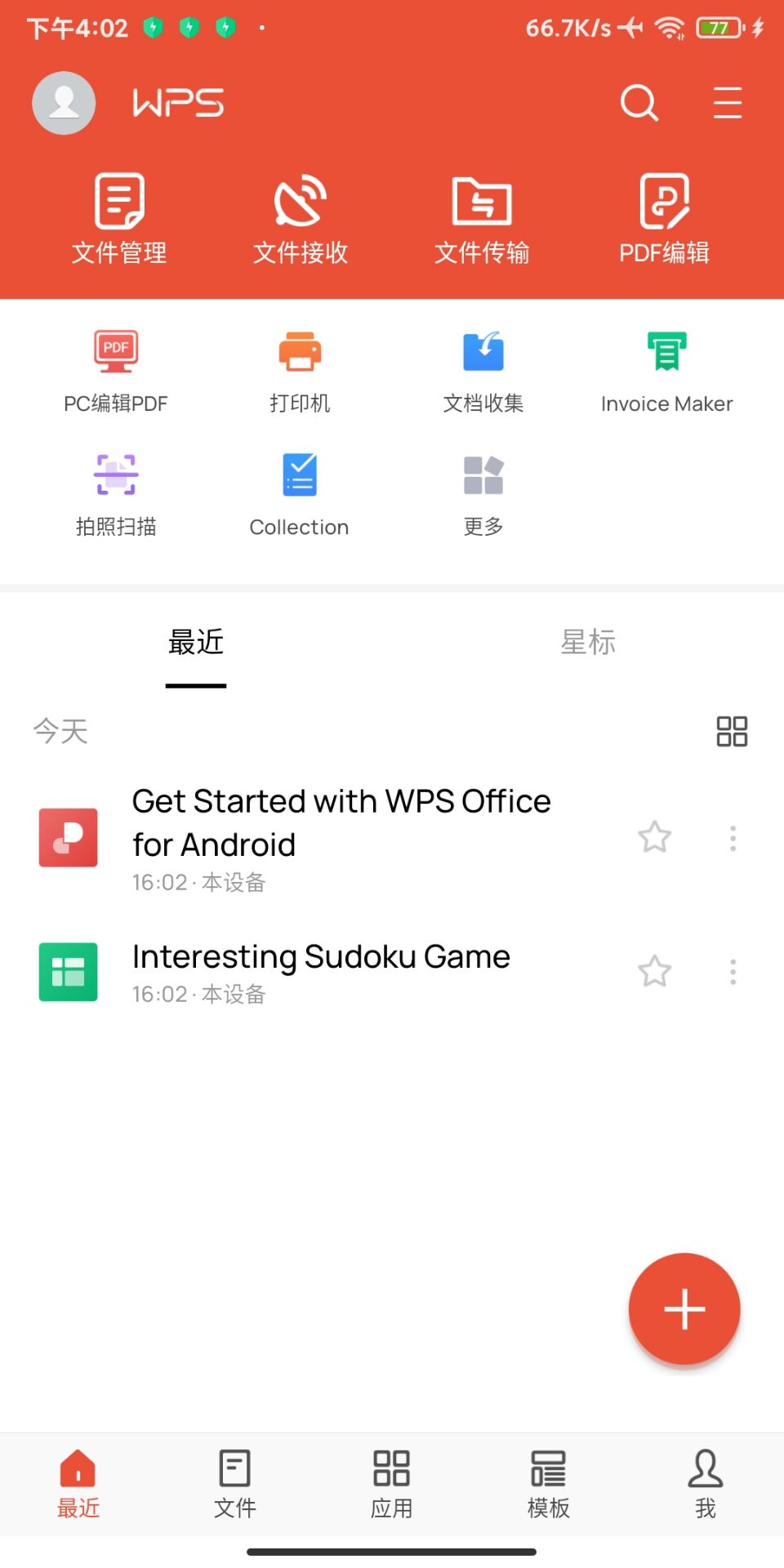The height and width of the screenshot is (1568, 784).
Task: Launch 文档收集 document collection
Action: [x=483, y=367]
